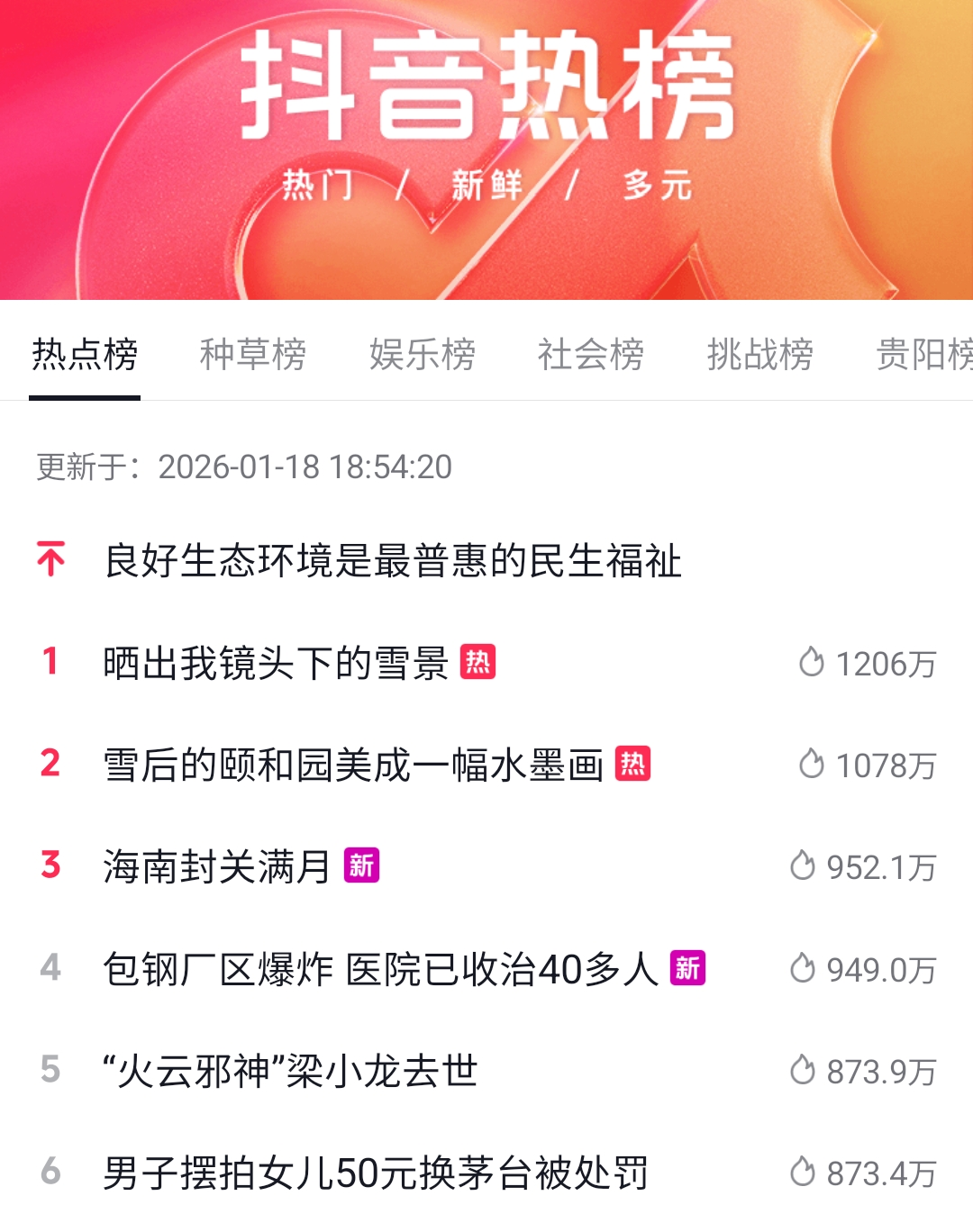Open topic 男子摆拍女儿50元换茅台被处罚

[x=376, y=1173]
